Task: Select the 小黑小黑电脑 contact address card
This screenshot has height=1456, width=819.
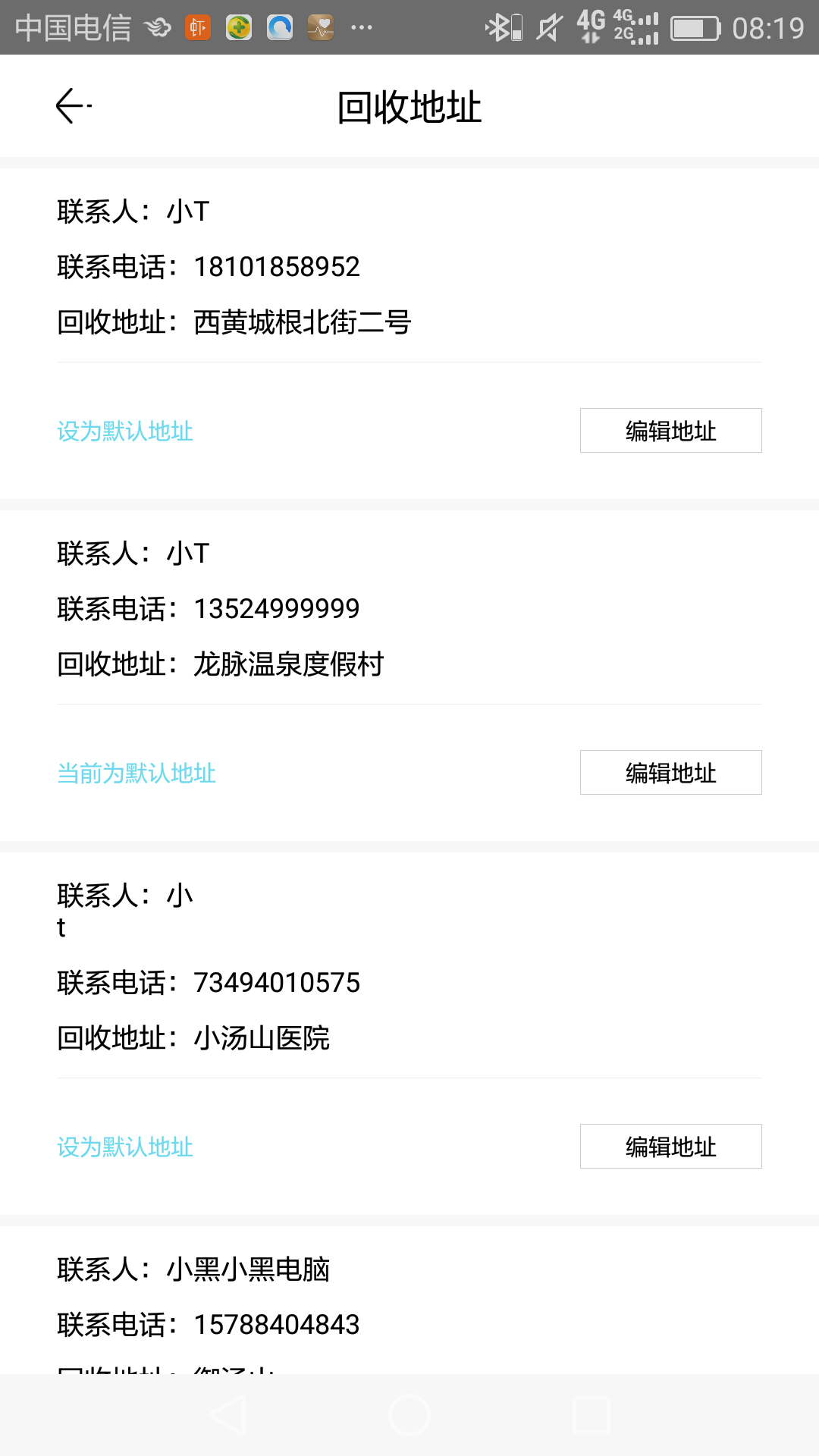Action: 409,1300
